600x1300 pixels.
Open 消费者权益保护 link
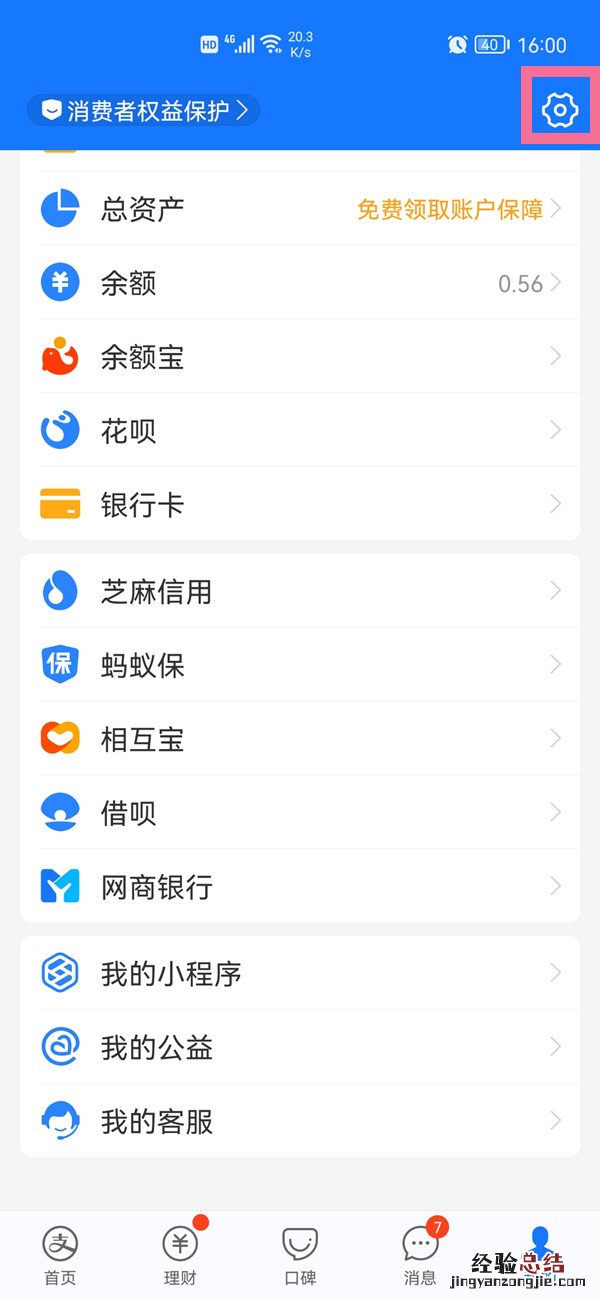click(144, 110)
